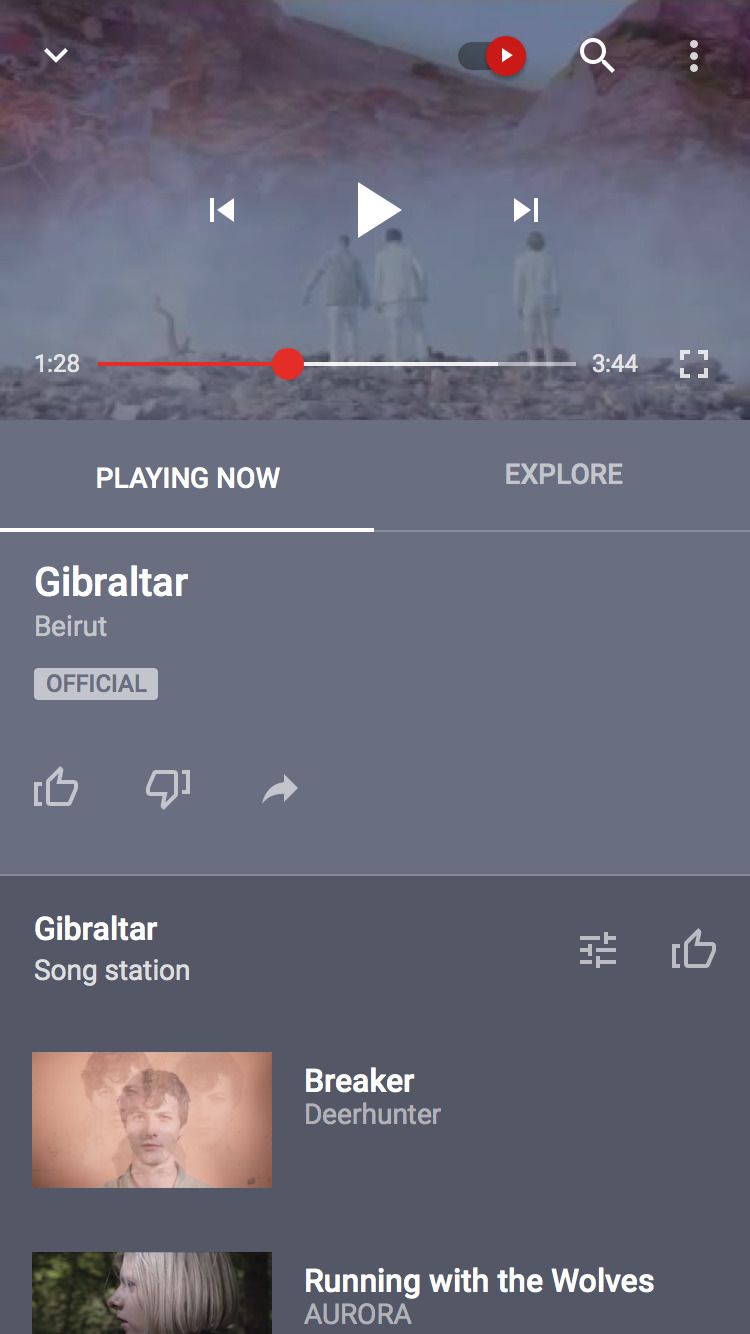Open the song station tuning options

(598, 950)
